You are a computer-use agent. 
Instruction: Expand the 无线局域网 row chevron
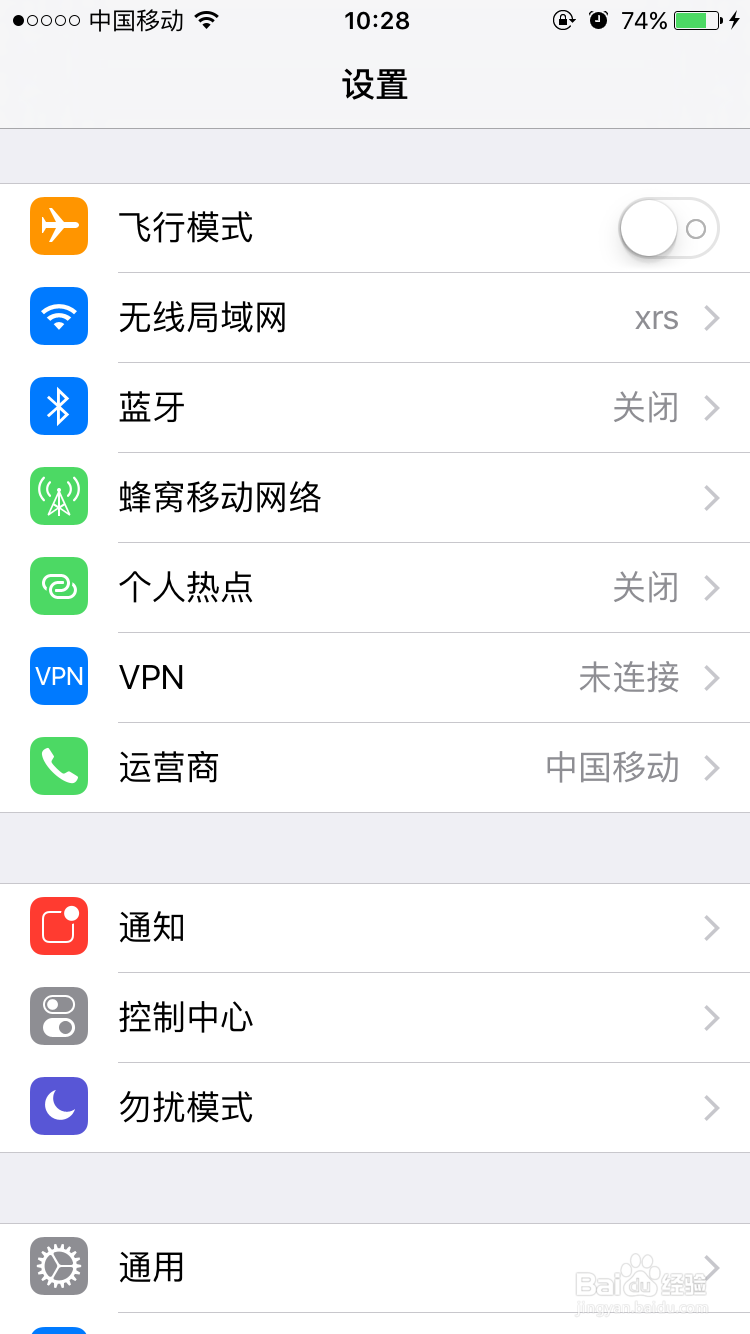tap(711, 317)
